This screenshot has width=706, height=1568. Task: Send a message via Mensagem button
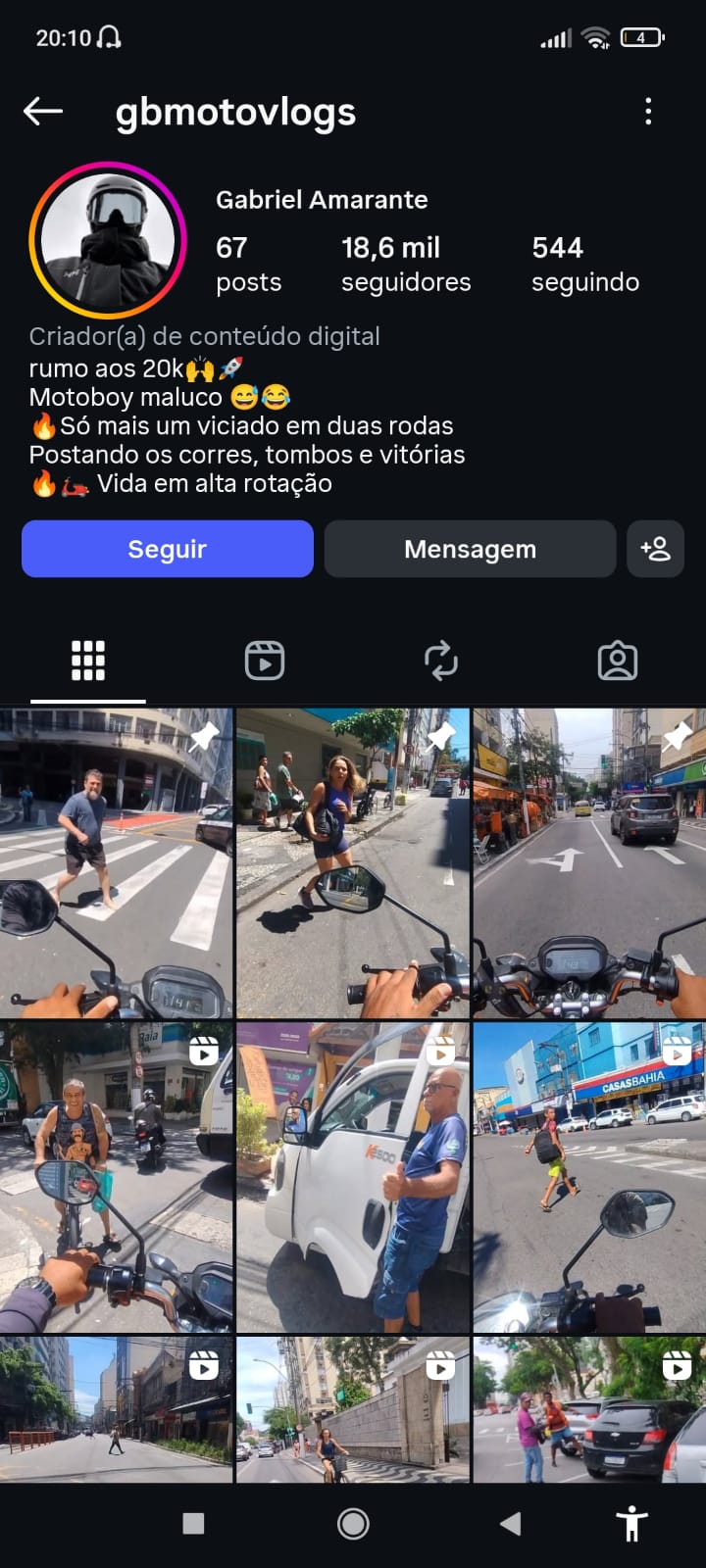[470, 549]
